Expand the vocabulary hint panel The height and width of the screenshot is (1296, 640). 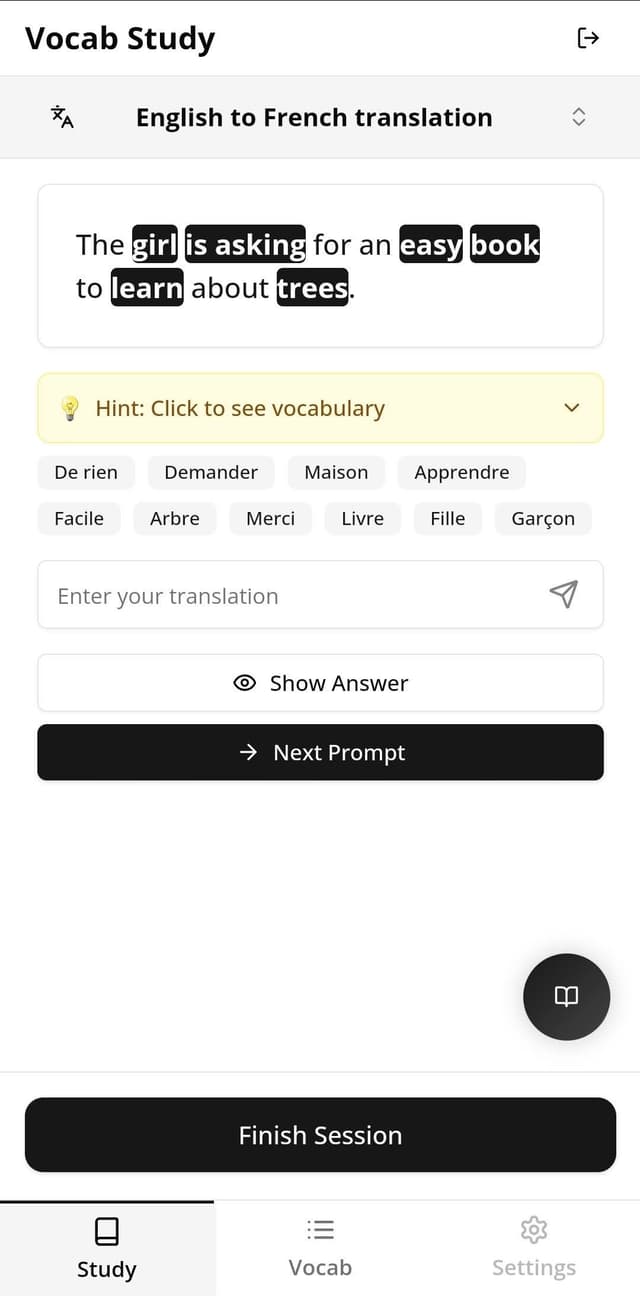tap(320, 408)
